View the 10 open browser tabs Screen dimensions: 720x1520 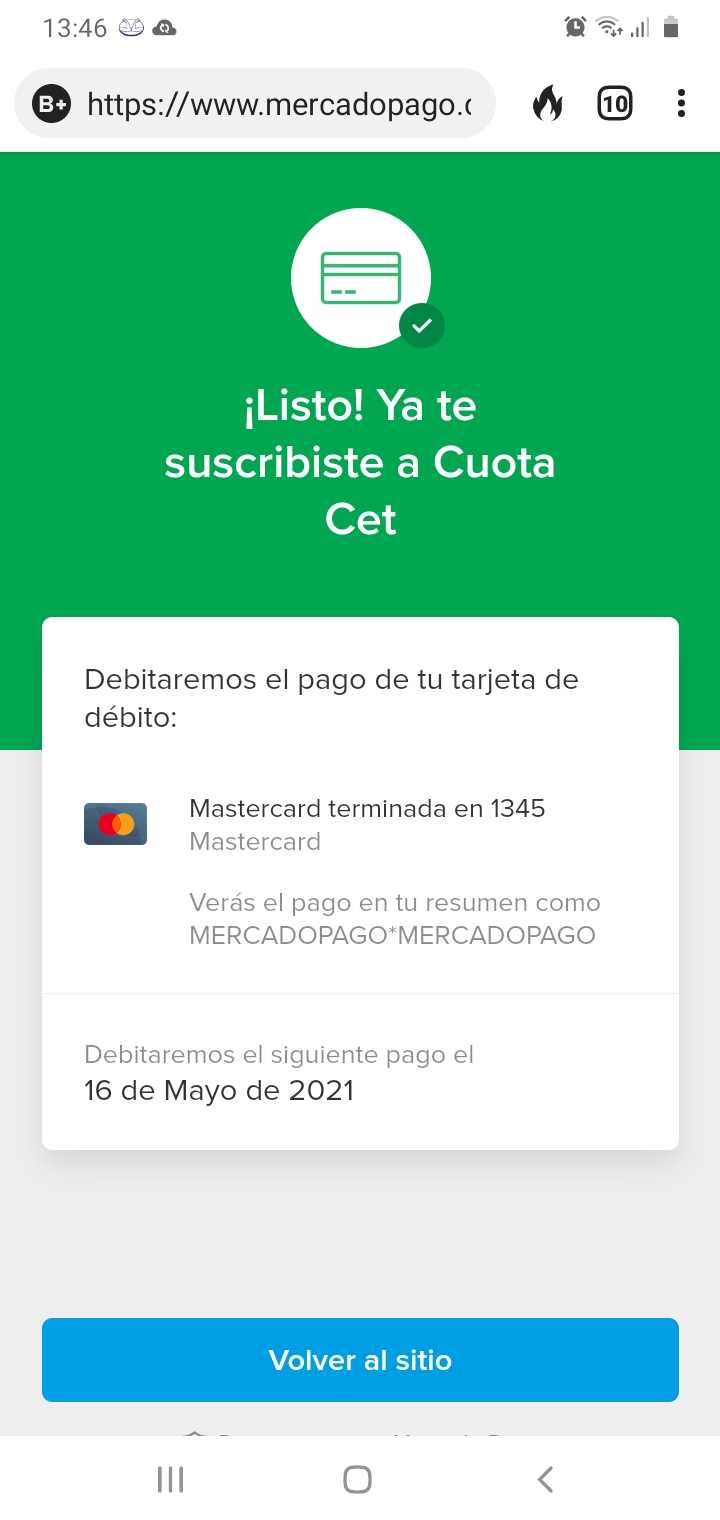[614, 104]
